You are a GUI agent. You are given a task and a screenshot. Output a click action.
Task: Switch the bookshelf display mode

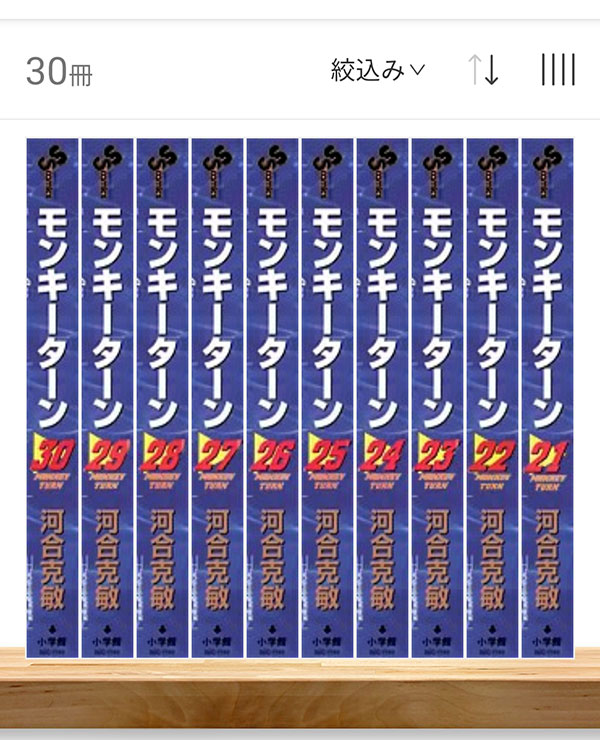[557, 71]
